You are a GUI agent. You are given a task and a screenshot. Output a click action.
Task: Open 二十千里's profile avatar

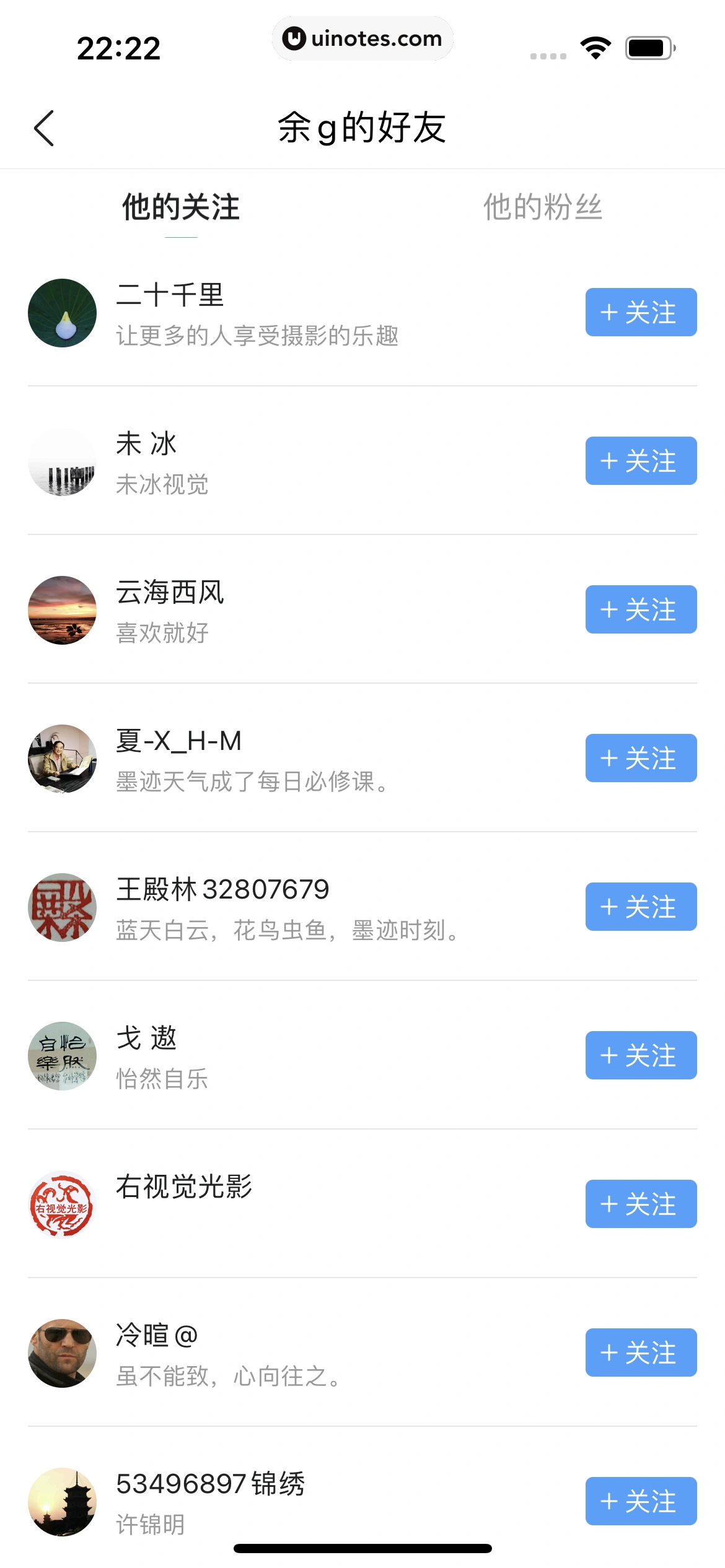pyautogui.click(x=62, y=313)
